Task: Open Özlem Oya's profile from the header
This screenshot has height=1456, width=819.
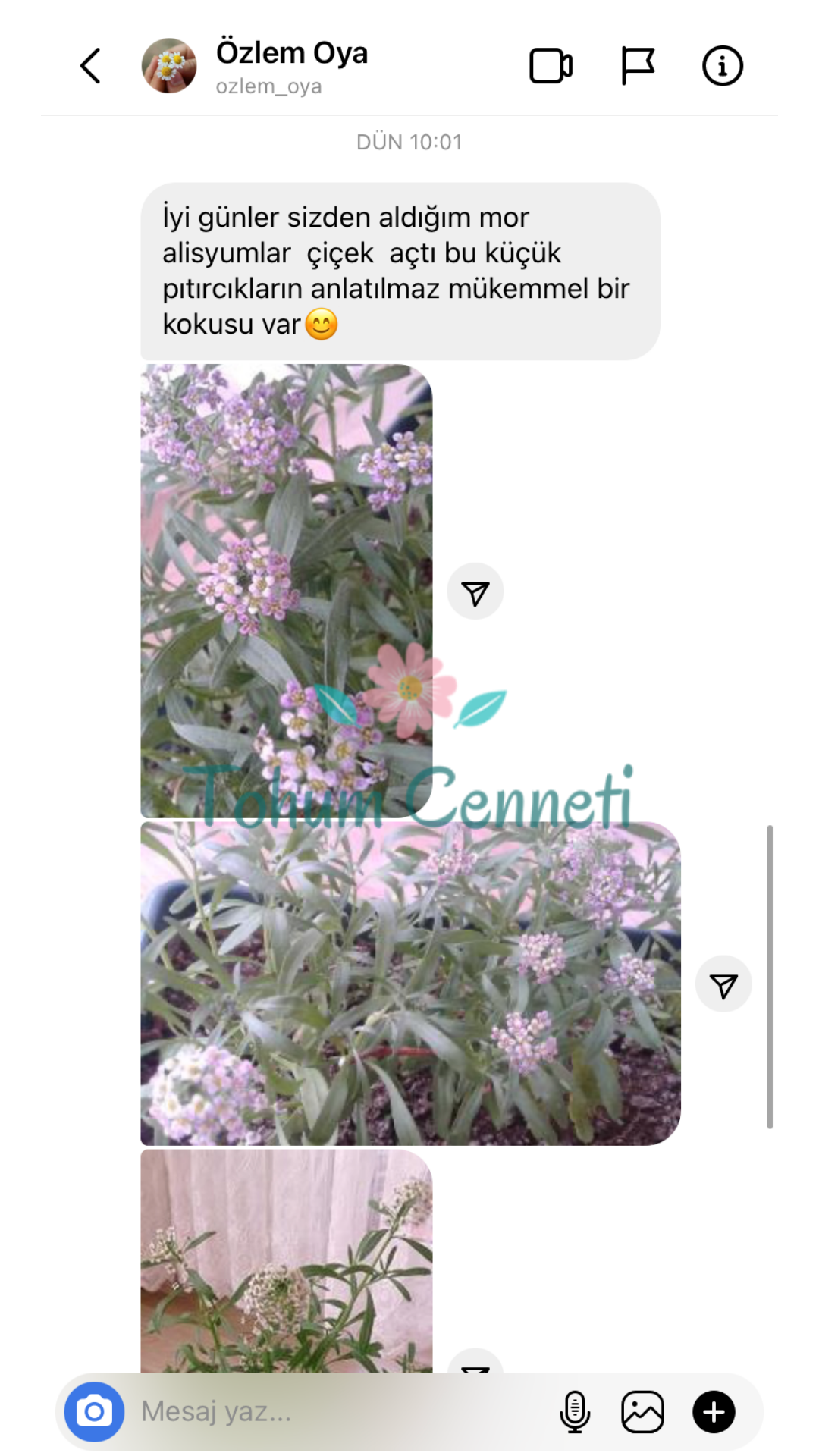Action: (x=291, y=66)
